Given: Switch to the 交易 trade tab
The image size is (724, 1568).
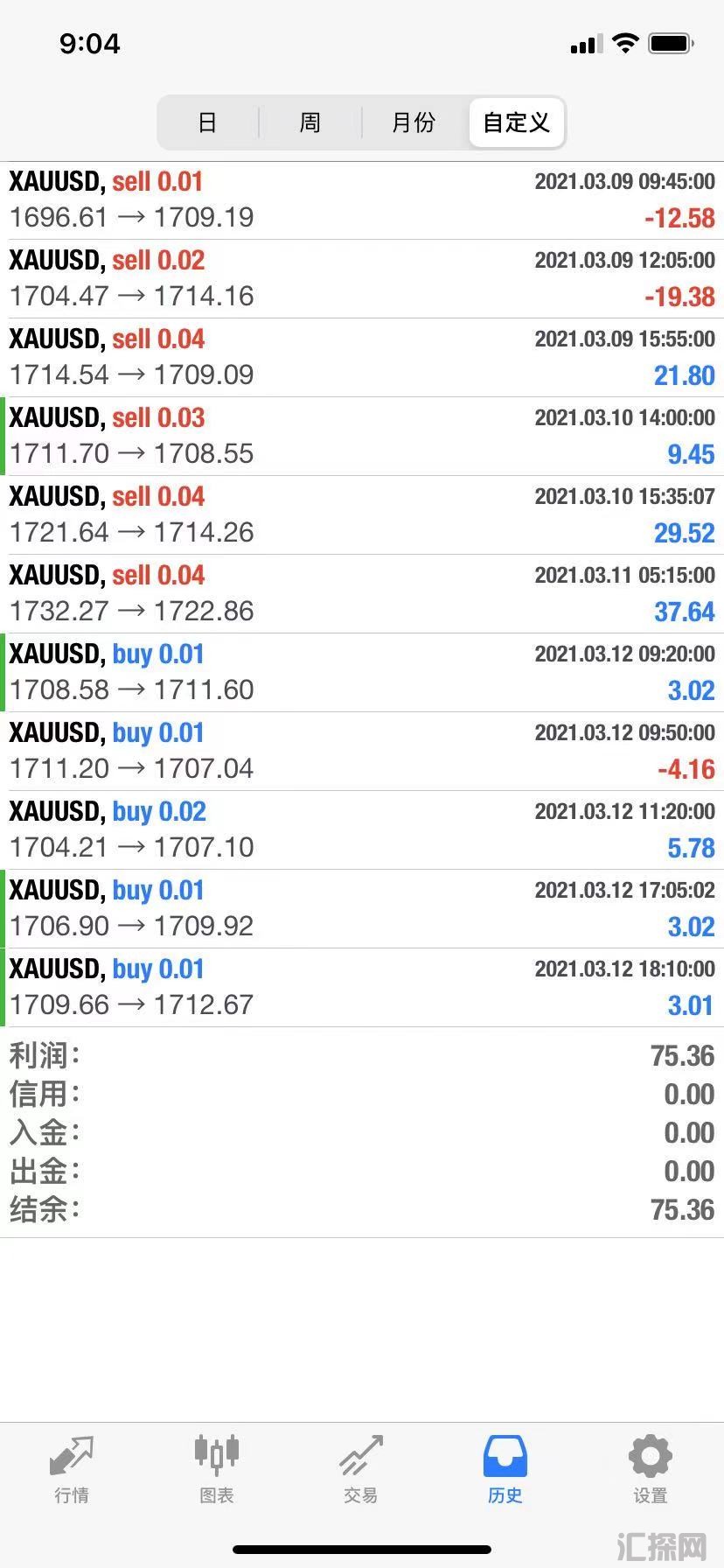Looking at the screenshot, I should point(361,1470).
